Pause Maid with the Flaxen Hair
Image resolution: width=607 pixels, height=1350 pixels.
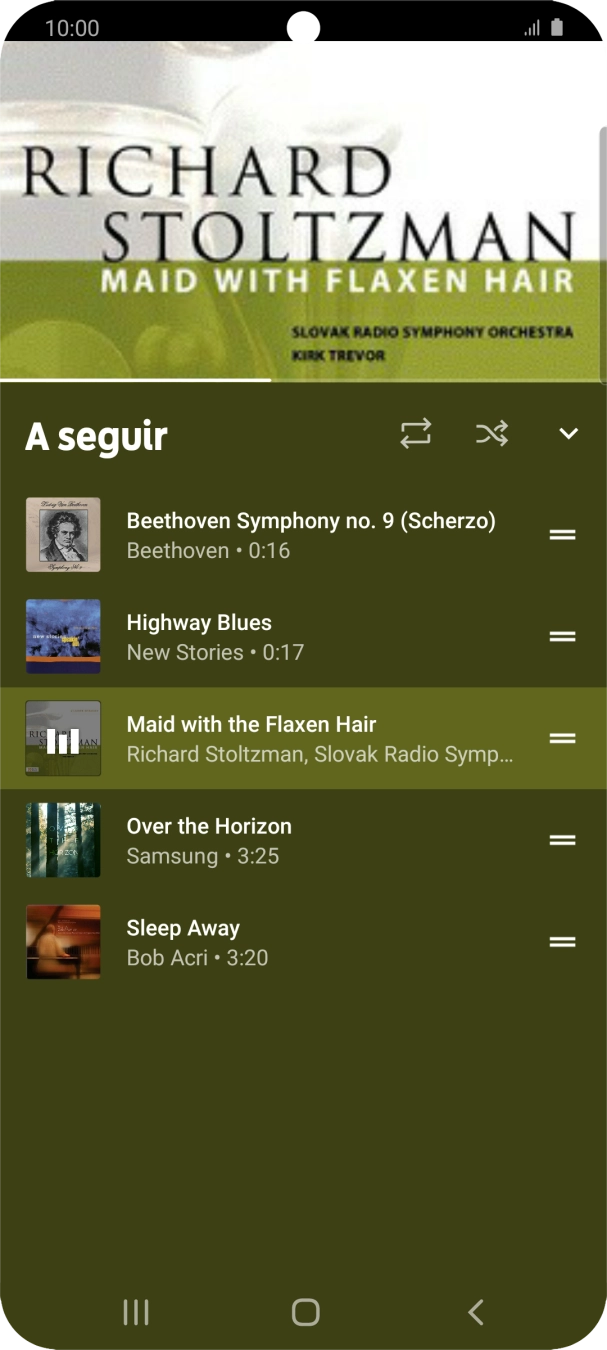click(x=63, y=740)
